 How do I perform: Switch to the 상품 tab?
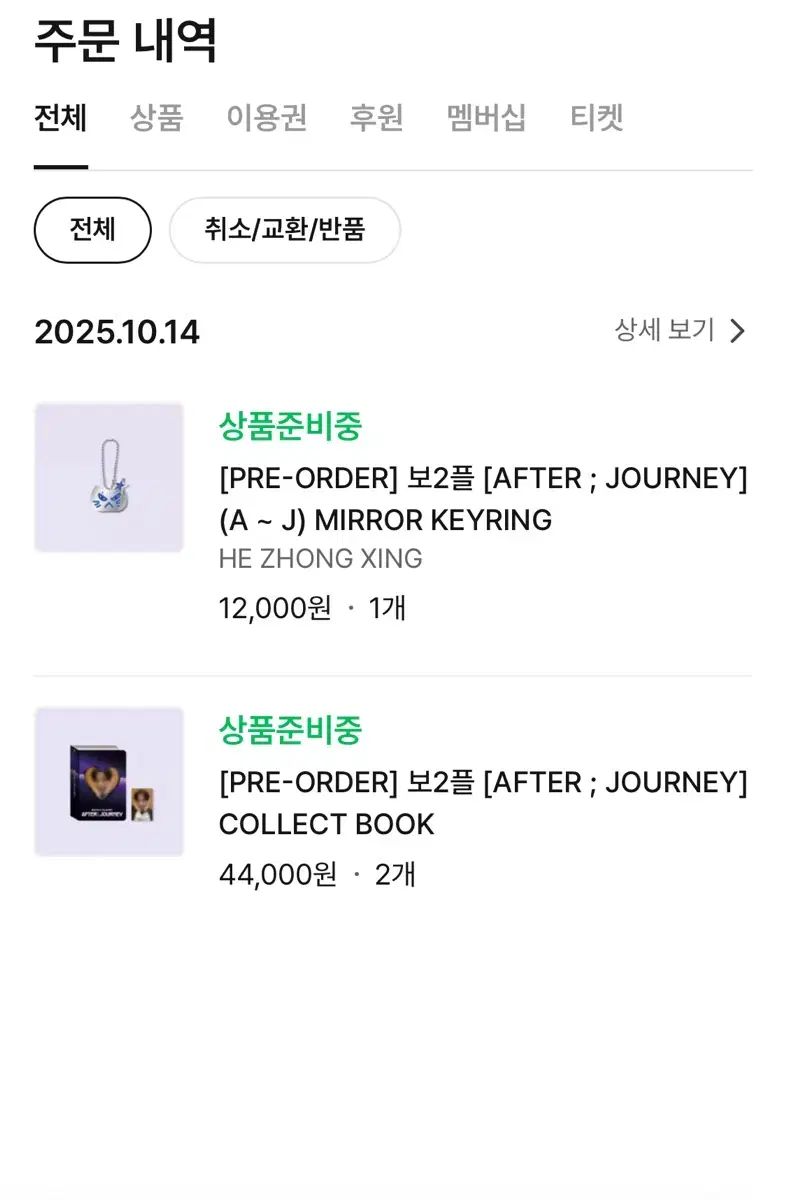155,118
